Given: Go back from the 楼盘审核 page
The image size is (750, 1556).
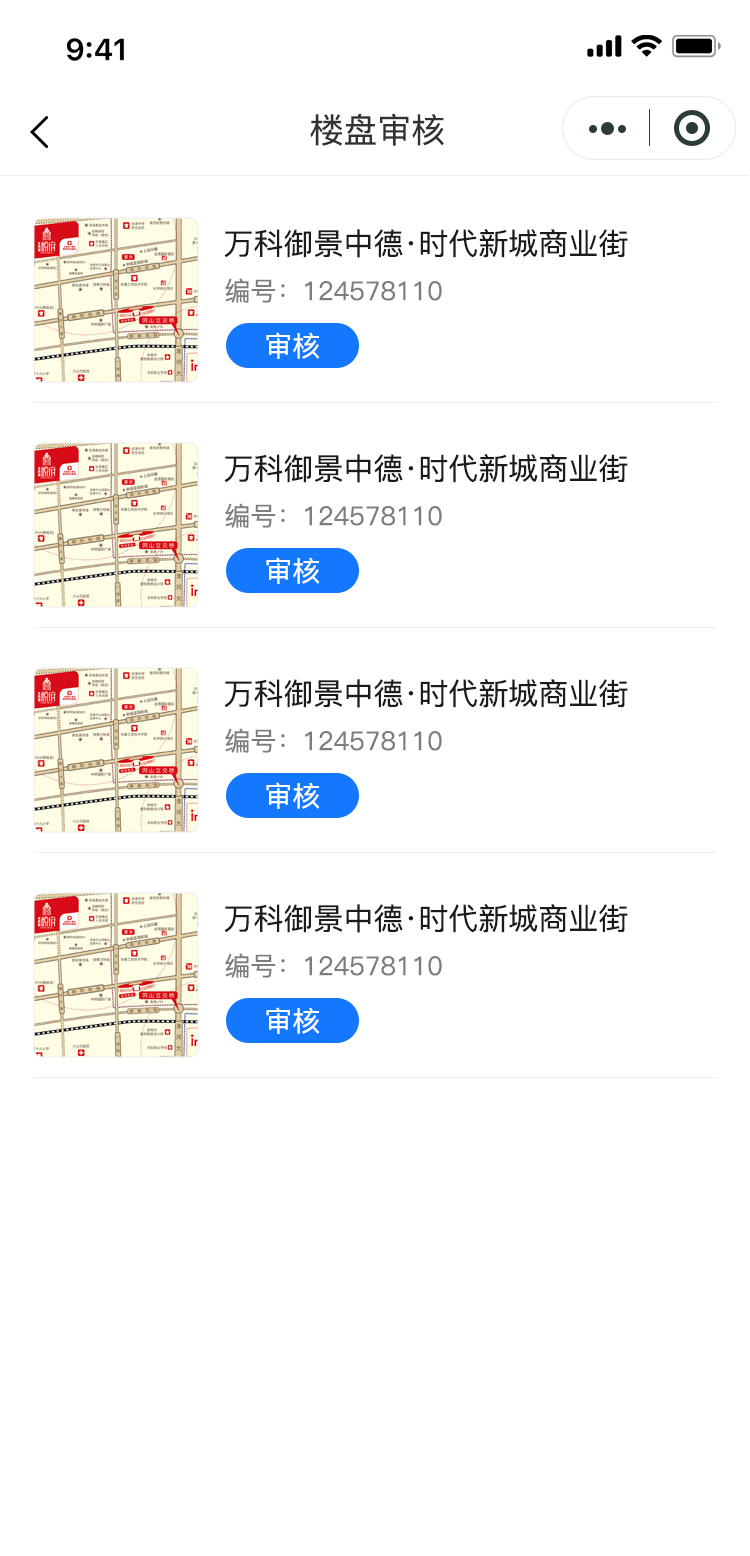Looking at the screenshot, I should pyautogui.click(x=40, y=132).
